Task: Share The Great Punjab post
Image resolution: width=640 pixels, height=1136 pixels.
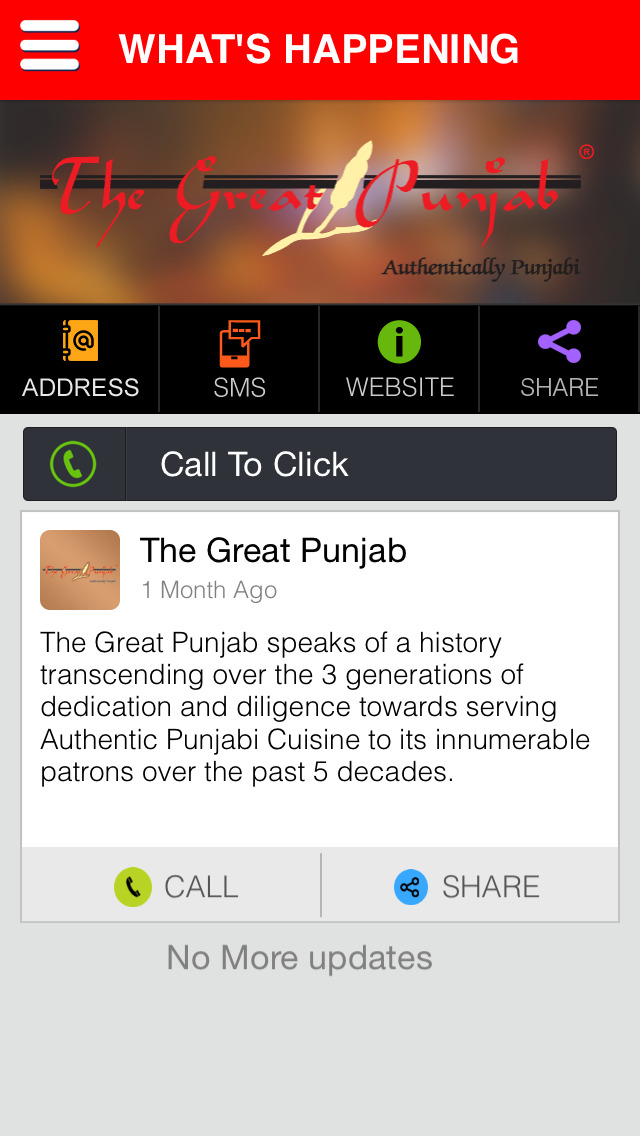Action: click(x=468, y=886)
